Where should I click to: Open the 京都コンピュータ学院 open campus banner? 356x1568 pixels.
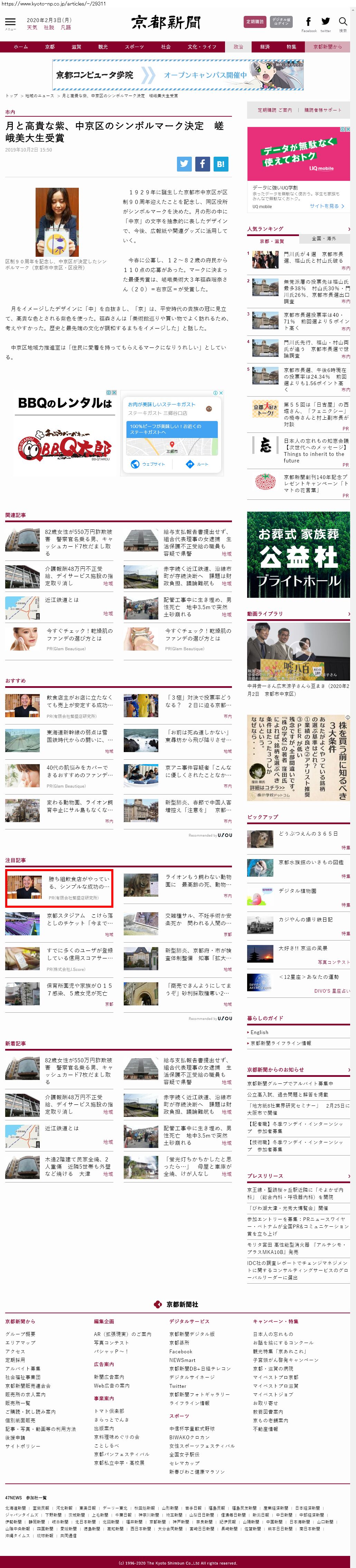pos(178,75)
